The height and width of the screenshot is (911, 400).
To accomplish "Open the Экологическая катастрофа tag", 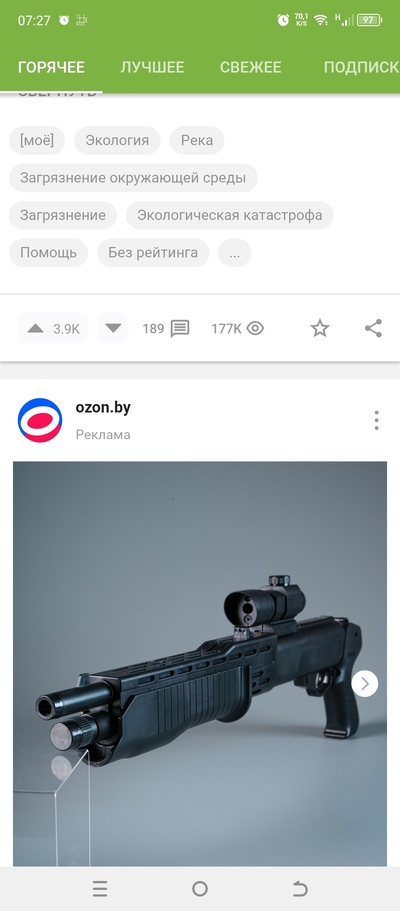I will [230, 216].
